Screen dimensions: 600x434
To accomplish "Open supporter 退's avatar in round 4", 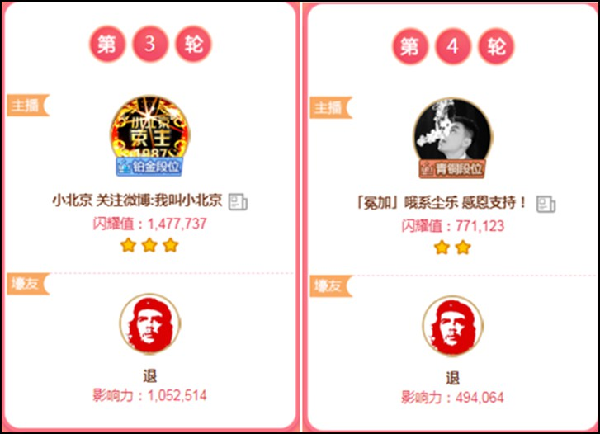I will pyautogui.click(x=452, y=329).
